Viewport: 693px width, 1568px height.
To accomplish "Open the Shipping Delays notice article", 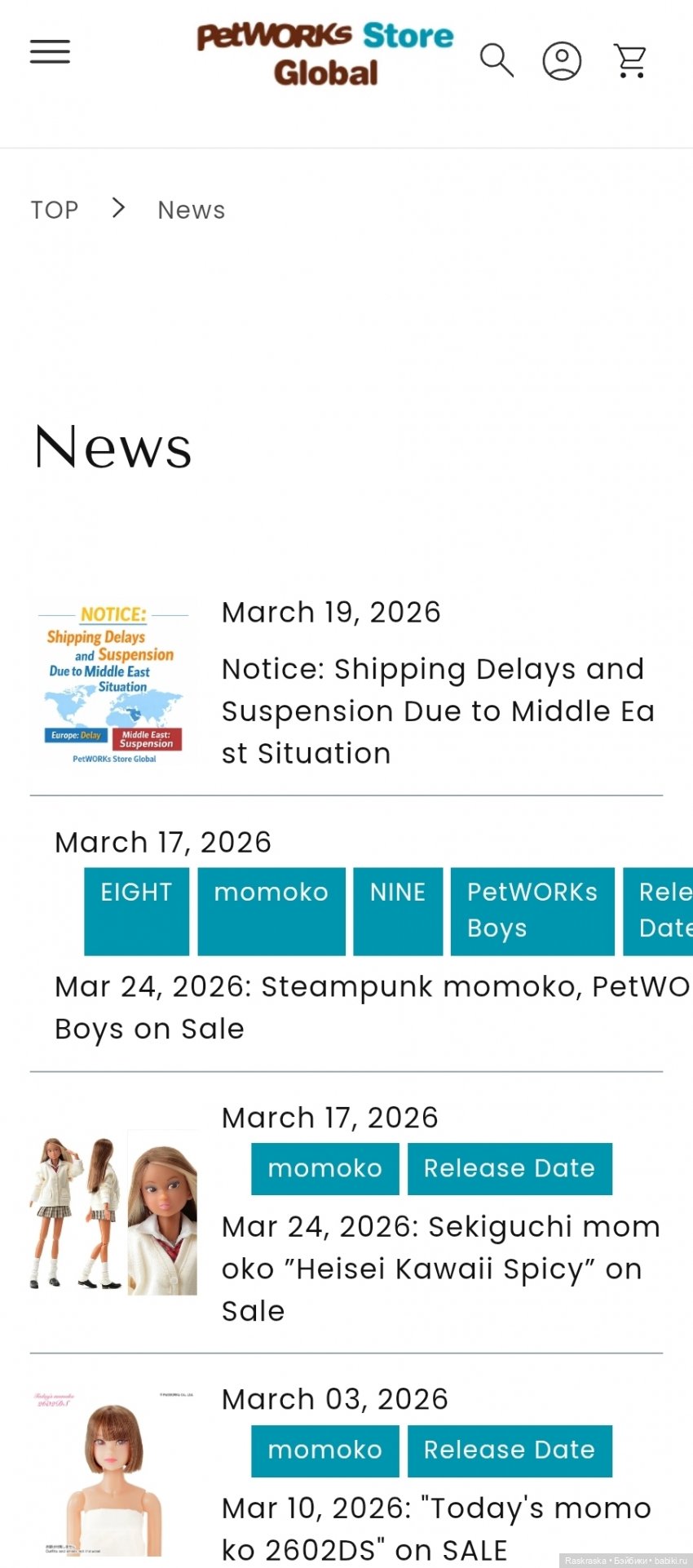I will point(438,711).
